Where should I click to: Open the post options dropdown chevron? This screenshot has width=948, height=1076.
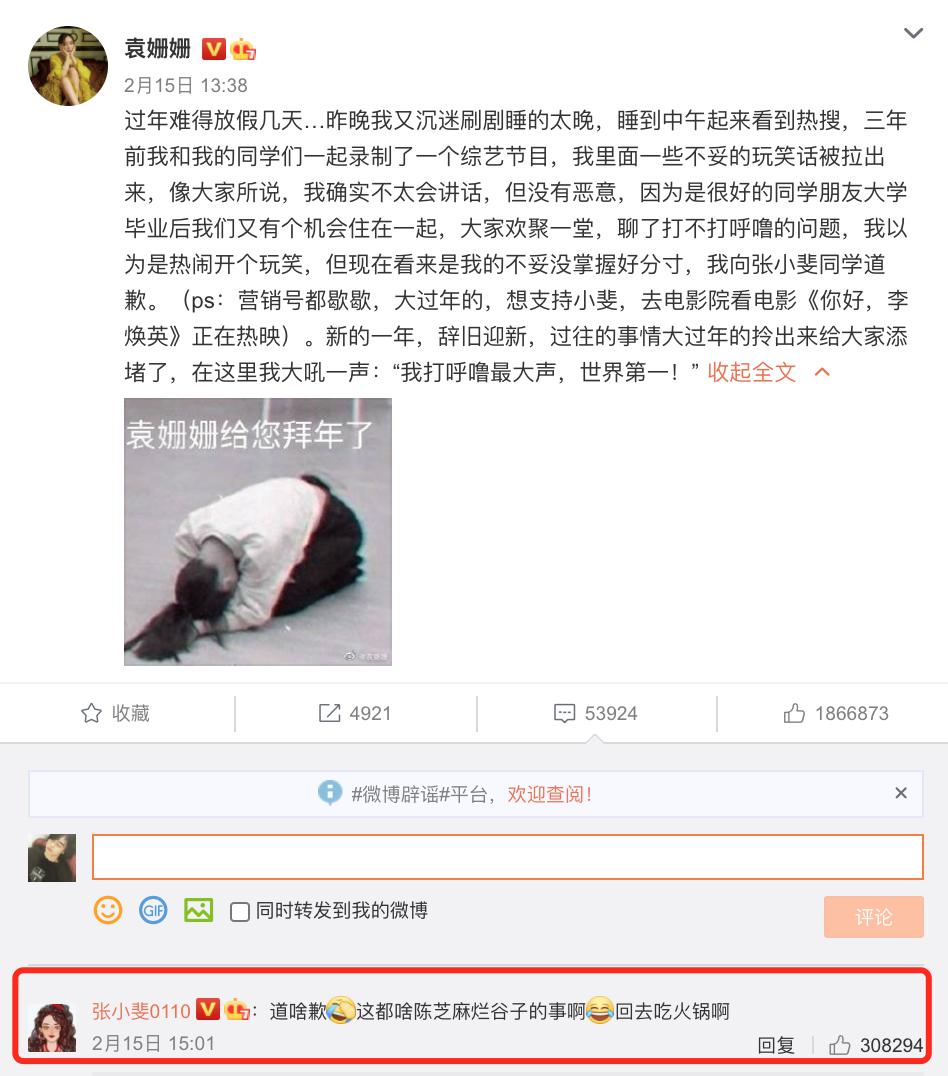pyautogui.click(x=913, y=34)
